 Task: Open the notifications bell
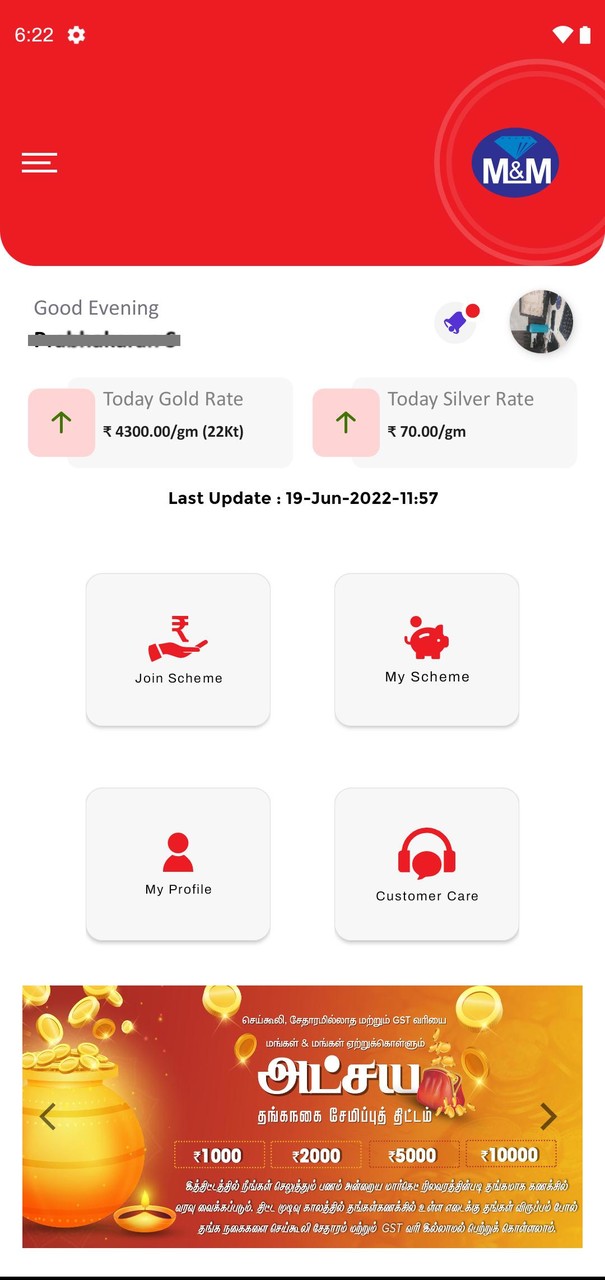456,322
